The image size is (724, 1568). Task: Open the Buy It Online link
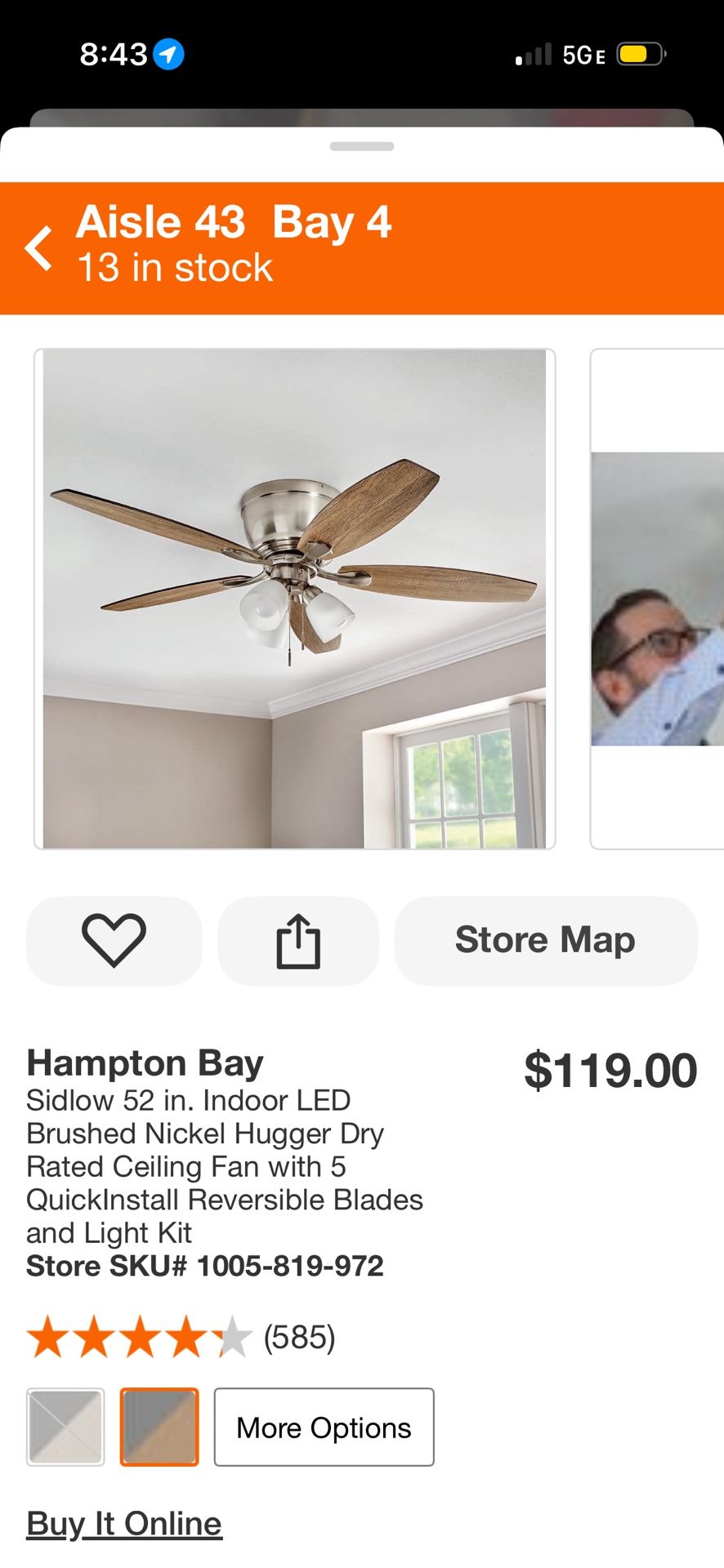click(x=124, y=1524)
